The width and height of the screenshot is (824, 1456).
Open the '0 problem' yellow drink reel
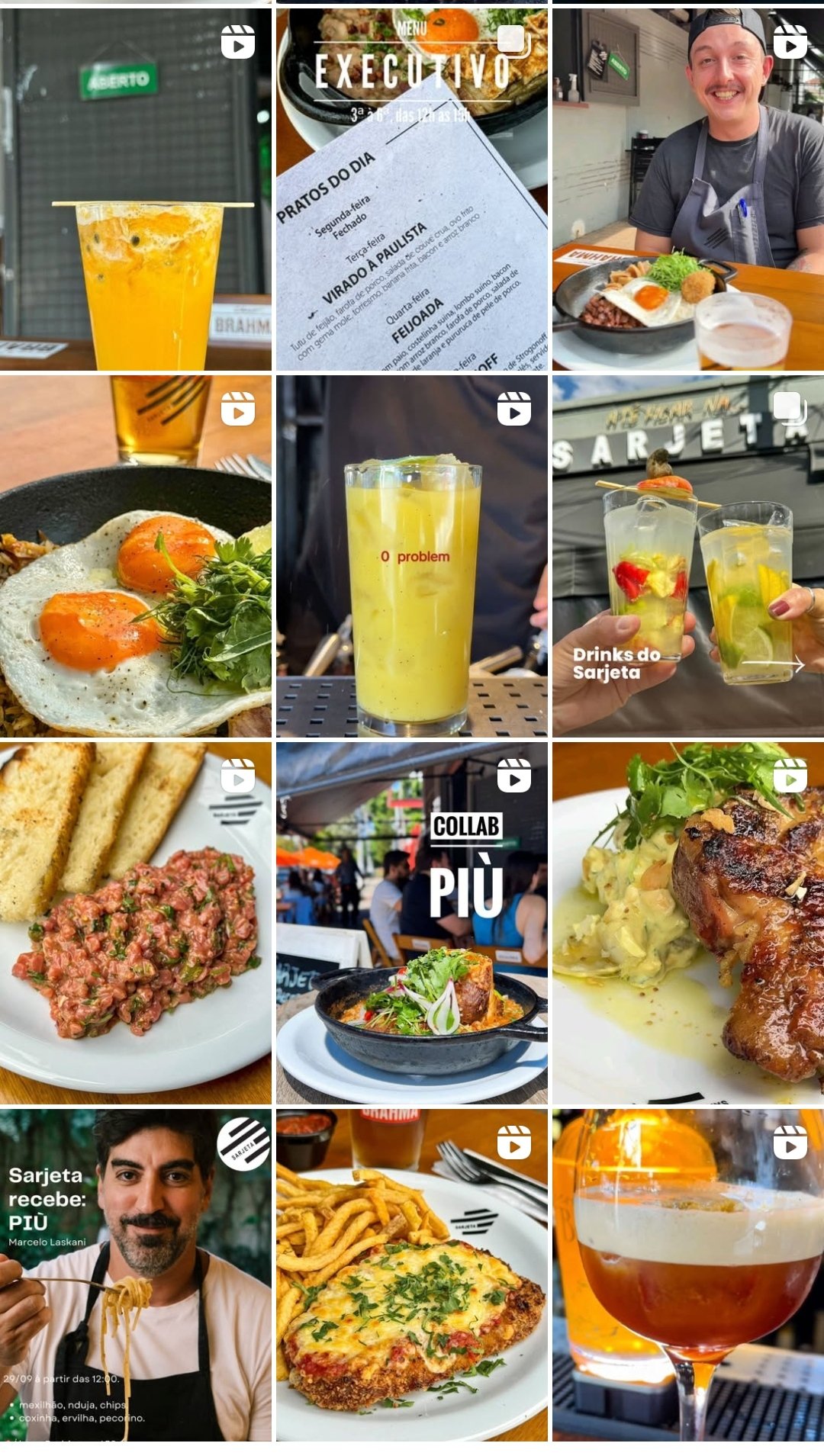pos(412,556)
